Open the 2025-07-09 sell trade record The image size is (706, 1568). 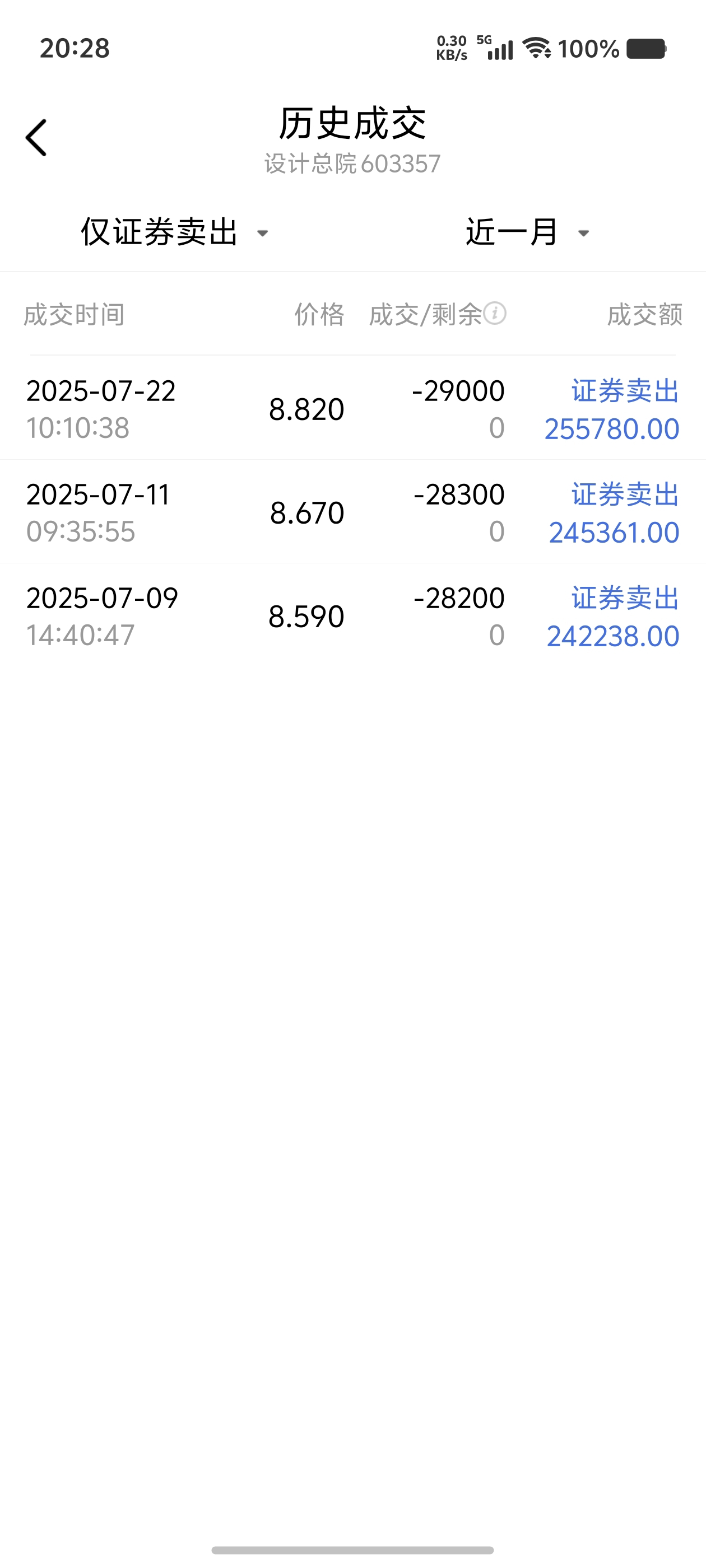click(x=352, y=615)
